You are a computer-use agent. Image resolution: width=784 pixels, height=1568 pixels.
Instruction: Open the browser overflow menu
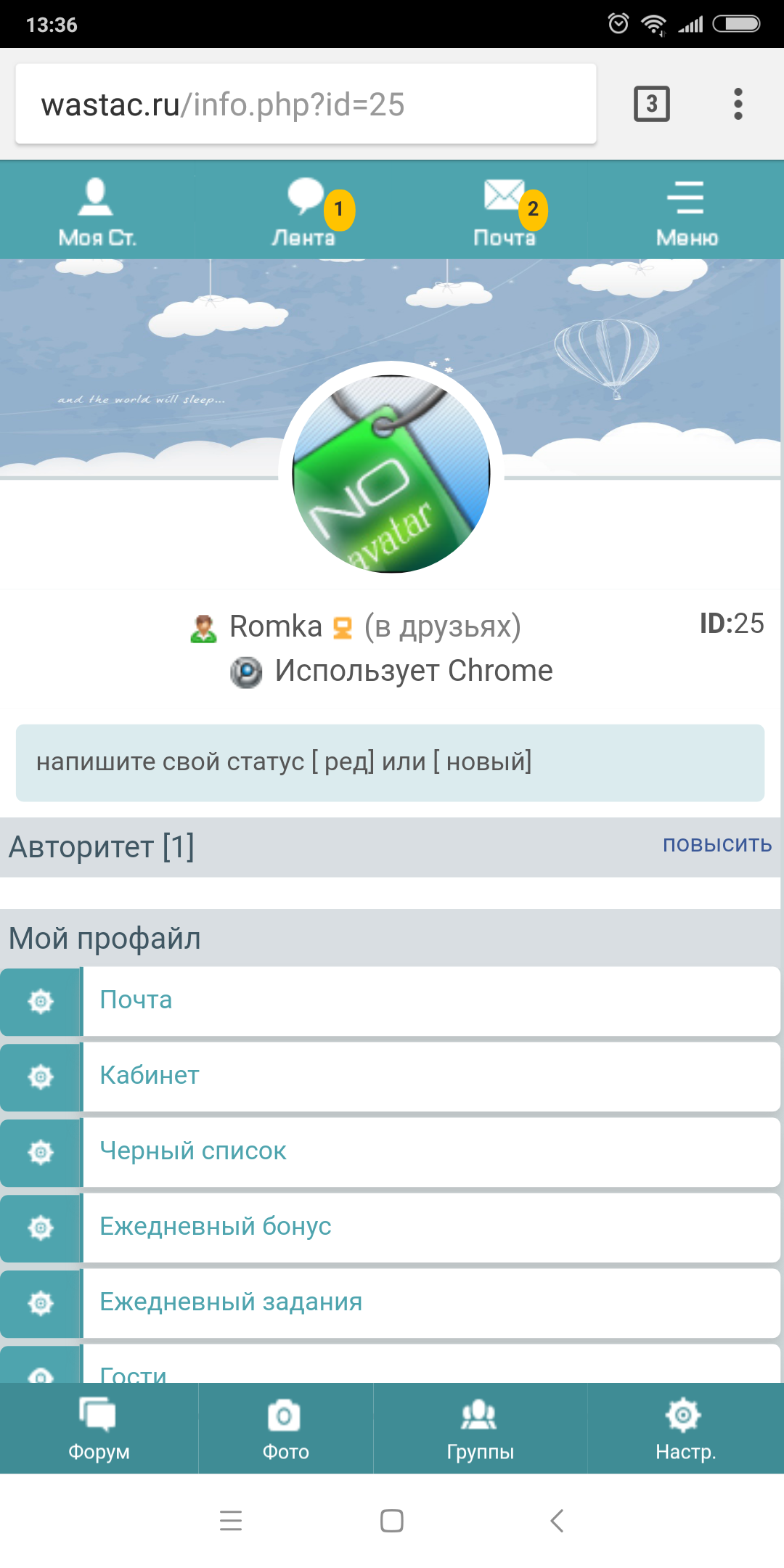(x=738, y=104)
